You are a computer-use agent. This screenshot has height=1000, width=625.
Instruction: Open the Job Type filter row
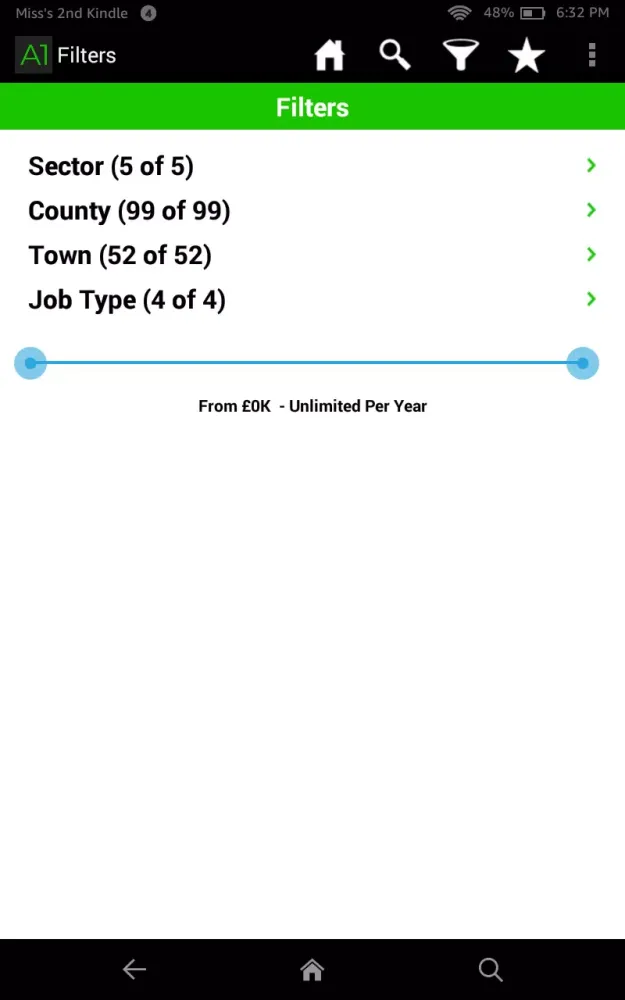point(312,300)
